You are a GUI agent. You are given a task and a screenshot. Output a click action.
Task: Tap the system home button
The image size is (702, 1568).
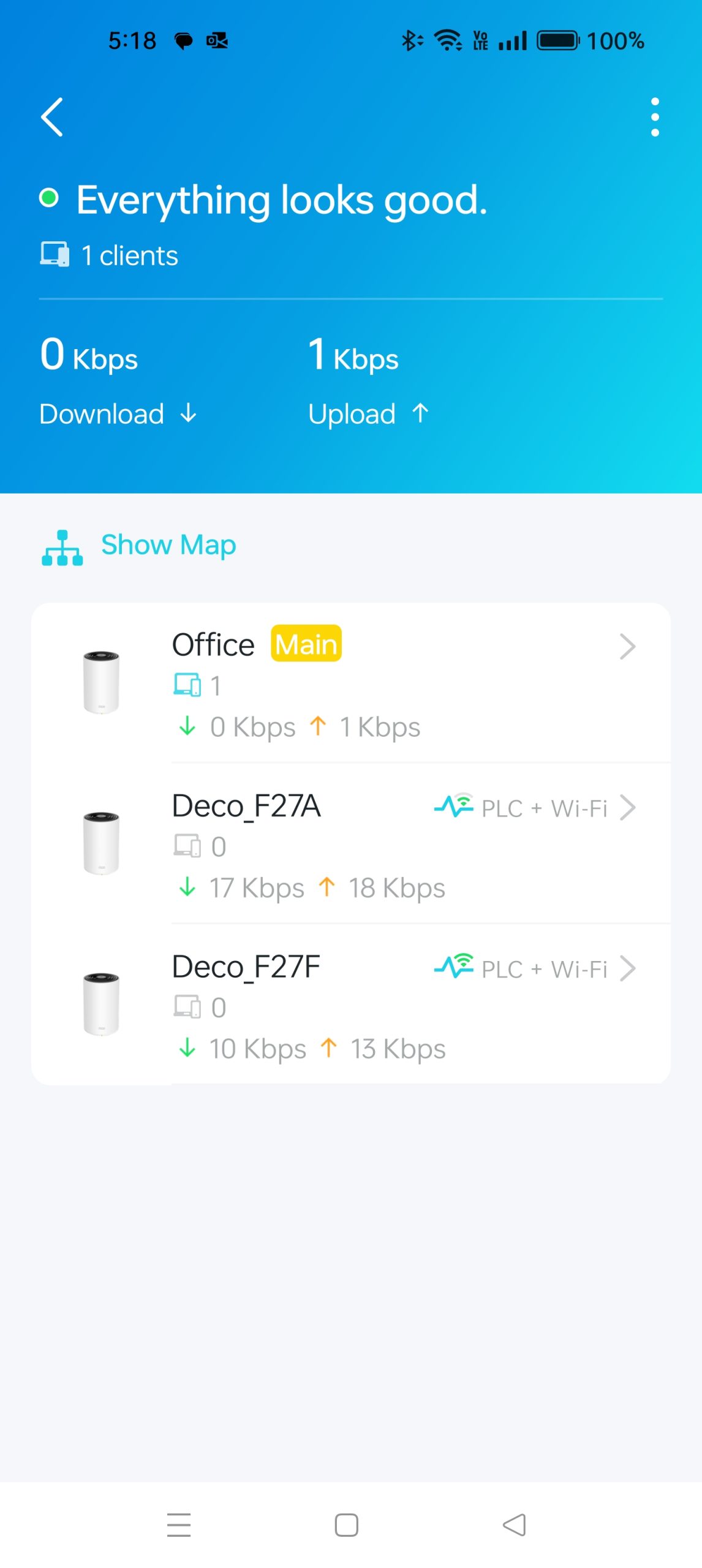point(346,1524)
